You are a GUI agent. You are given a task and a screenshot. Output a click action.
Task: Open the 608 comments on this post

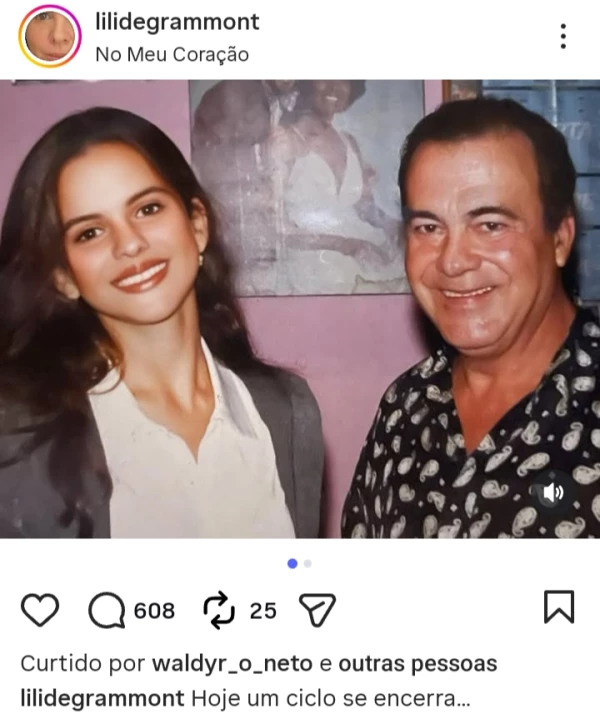[131, 610]
